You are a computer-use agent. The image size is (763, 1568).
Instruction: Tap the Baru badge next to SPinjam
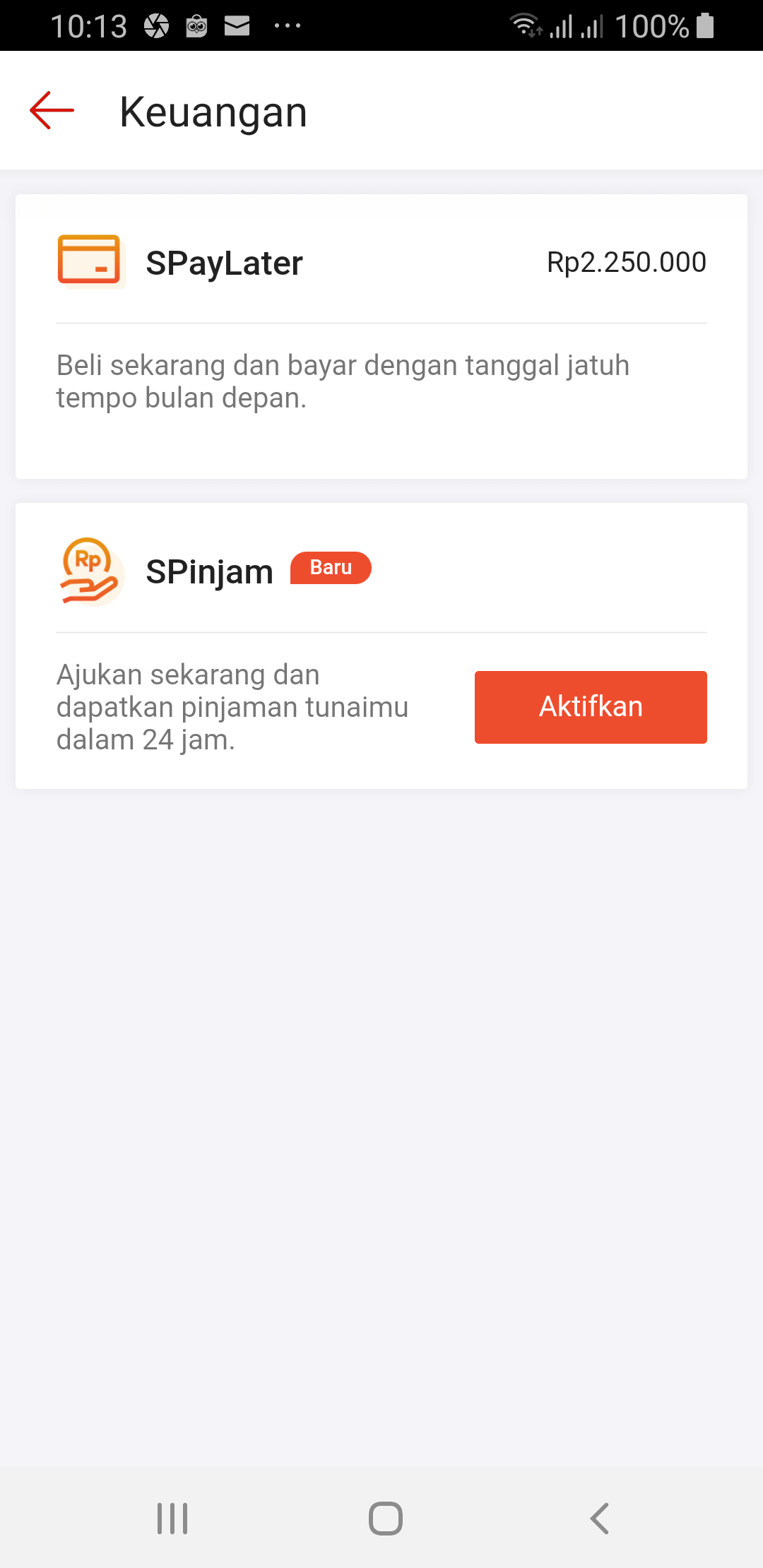330,567
